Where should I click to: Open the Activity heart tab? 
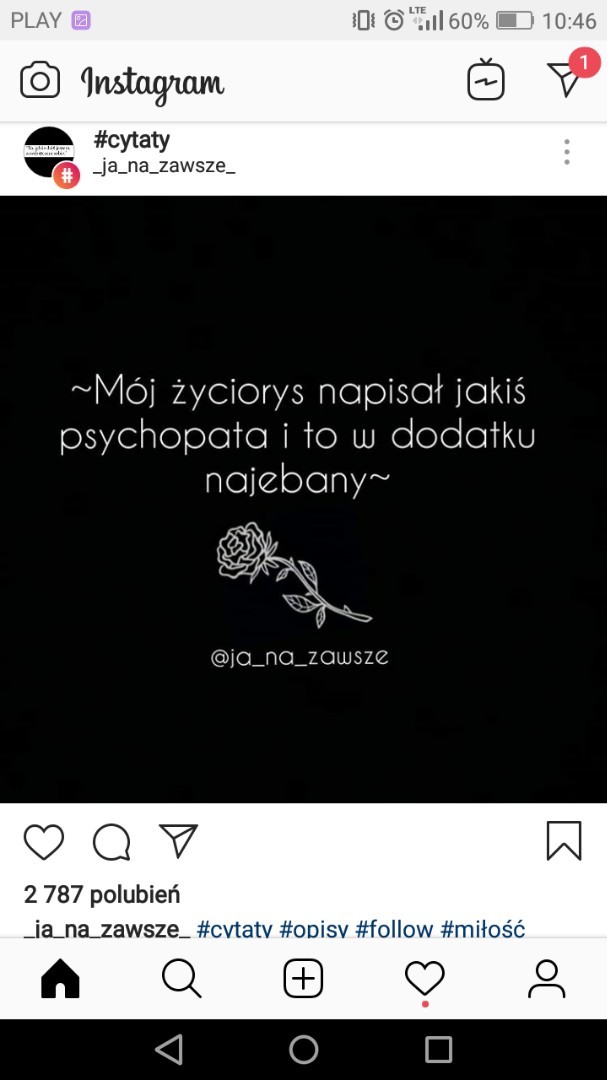pyautogui.click(x=424, y=978)
